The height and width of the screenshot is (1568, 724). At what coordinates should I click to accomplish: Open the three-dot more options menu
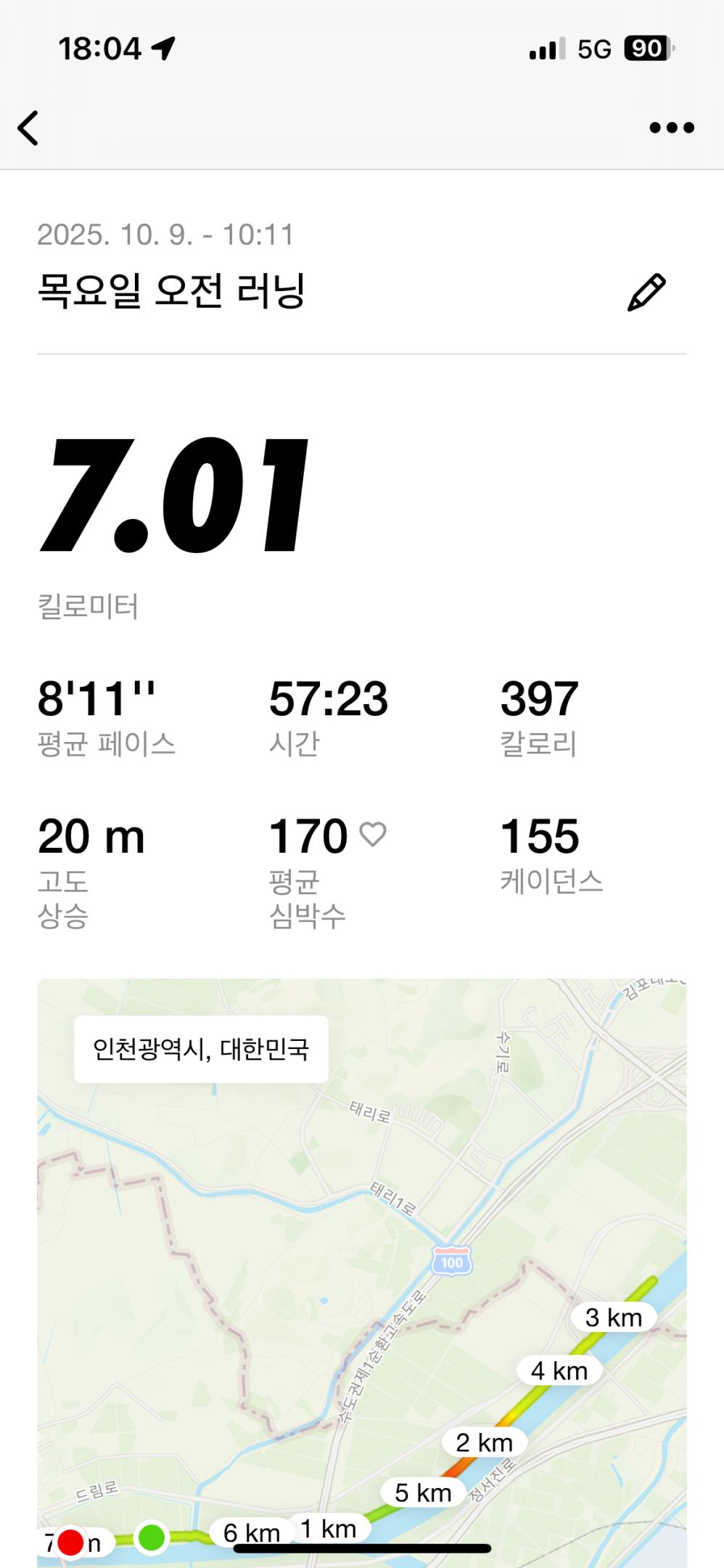[x=672, y=128]
